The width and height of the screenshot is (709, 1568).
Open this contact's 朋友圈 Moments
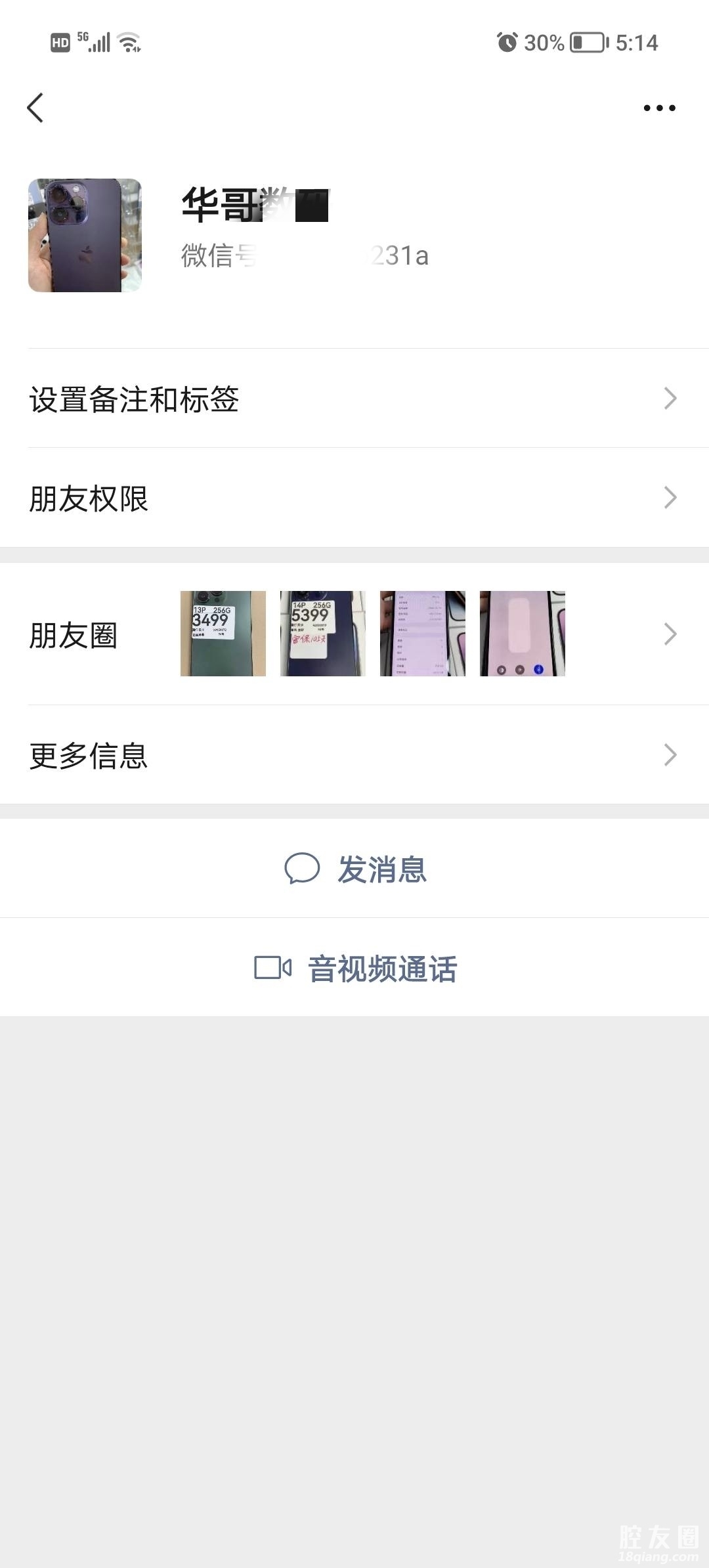[354, 634]
